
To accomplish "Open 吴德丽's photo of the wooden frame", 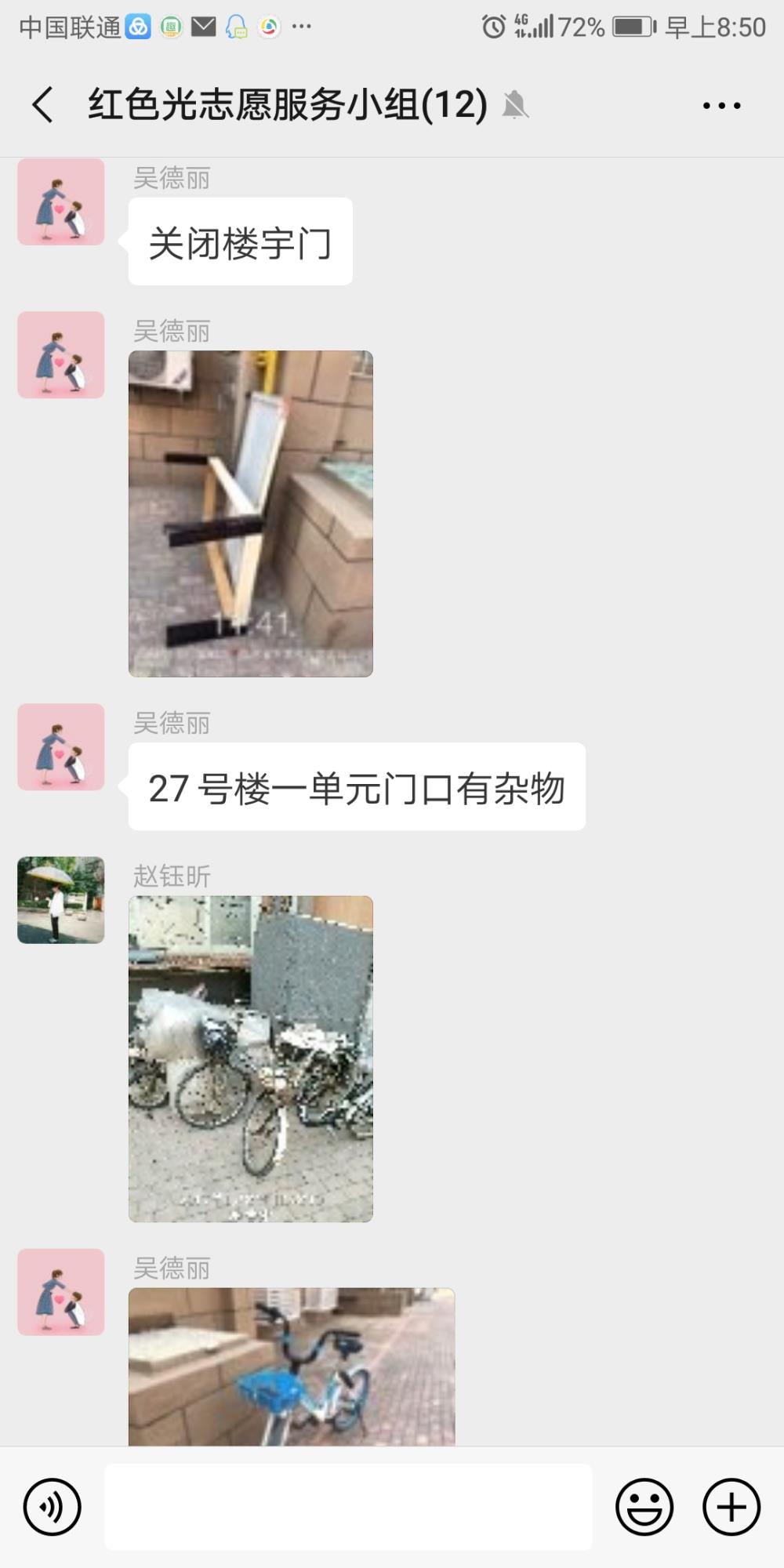I will pyautogui.click(x=251, y=514).
